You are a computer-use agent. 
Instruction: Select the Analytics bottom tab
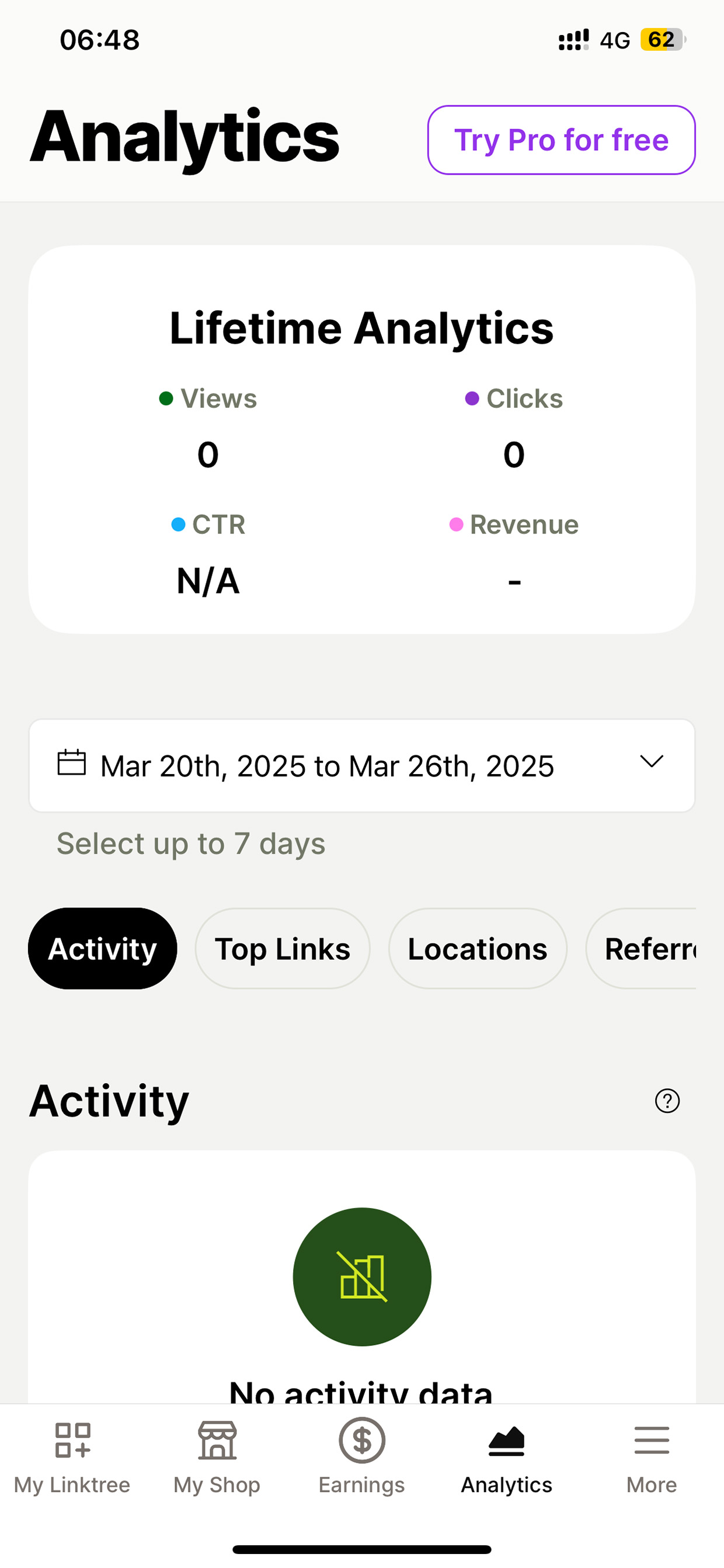[506, 1457]
